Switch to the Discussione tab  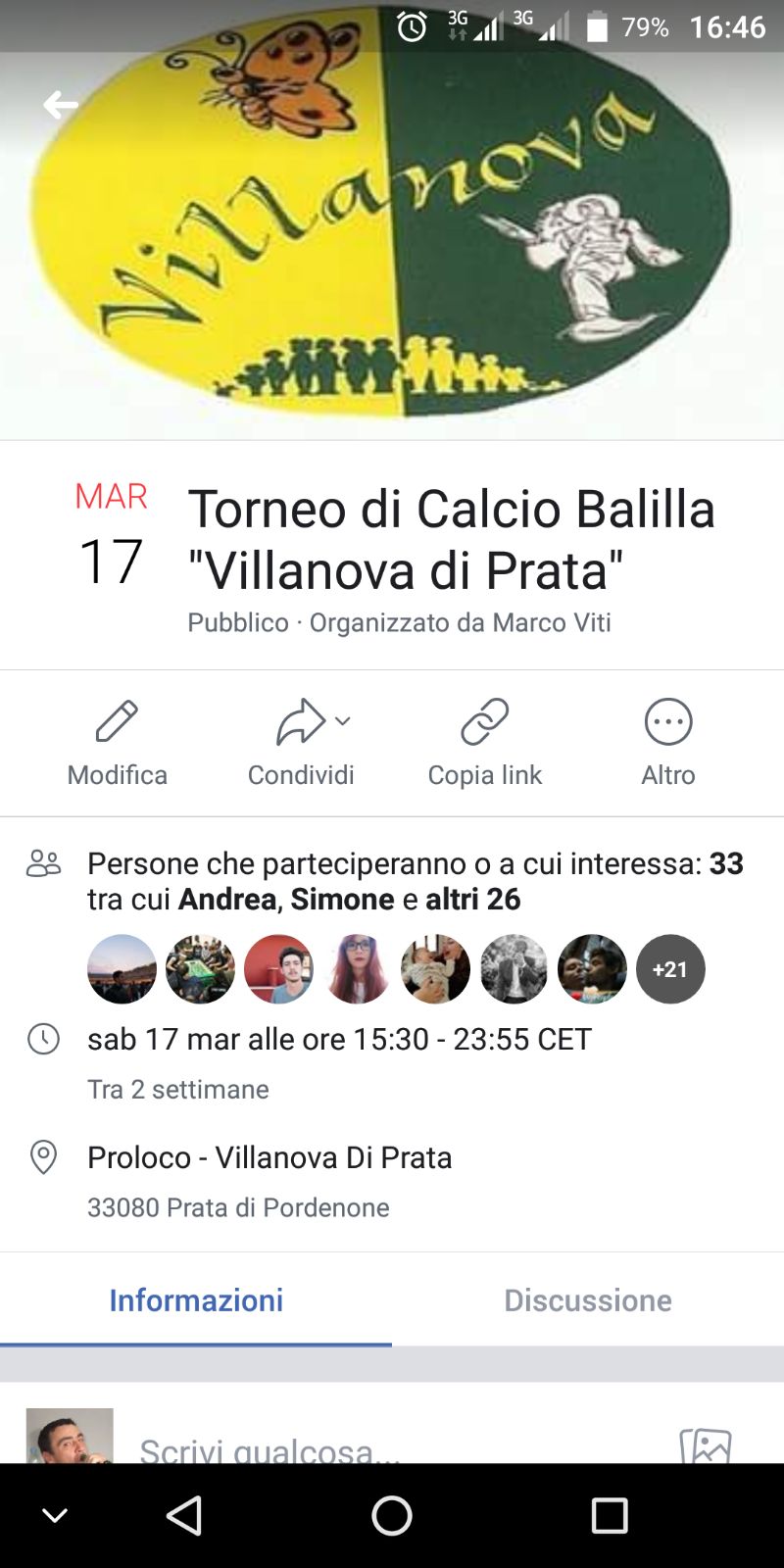[588, 1300]
